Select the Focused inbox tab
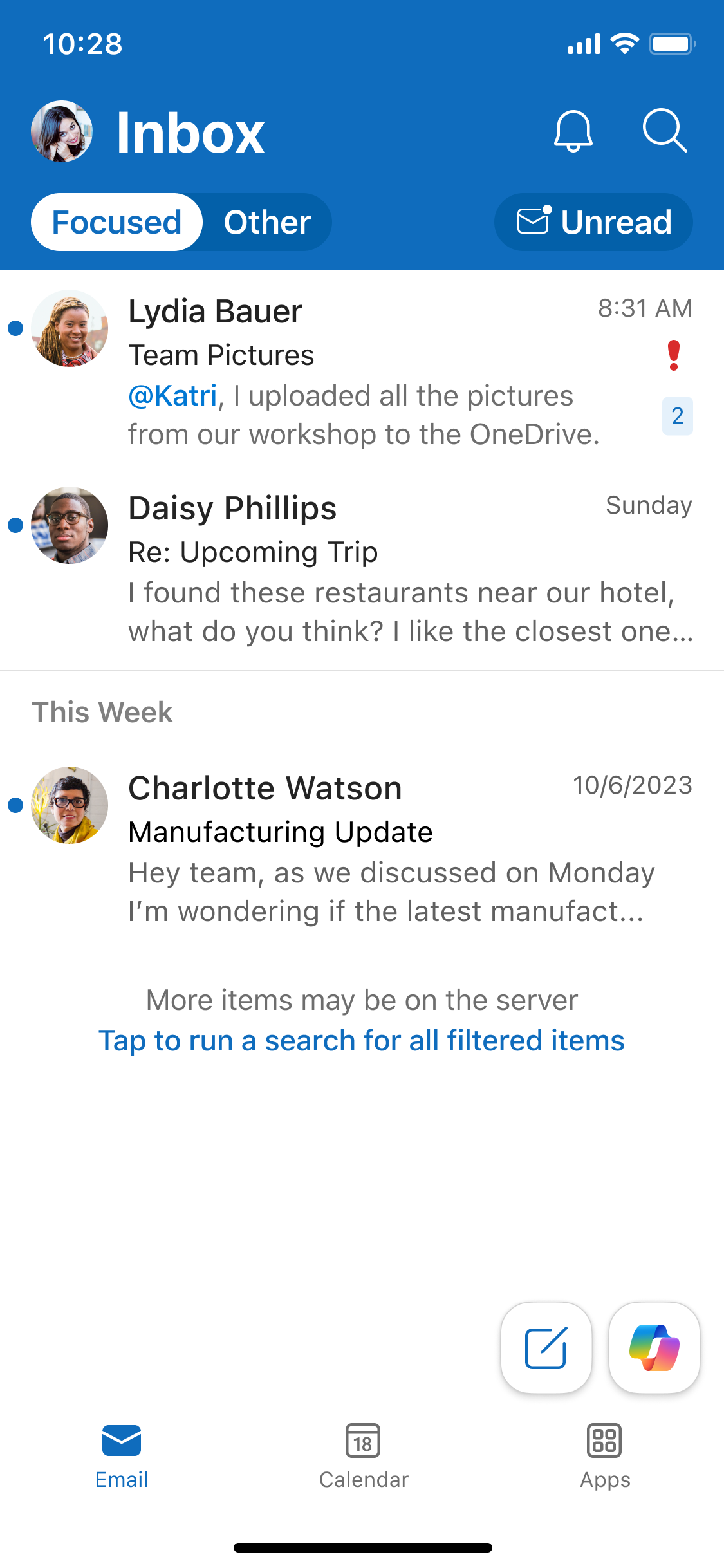The width and height of the screenshot is (724, 1568). click(x=116, y=222)
